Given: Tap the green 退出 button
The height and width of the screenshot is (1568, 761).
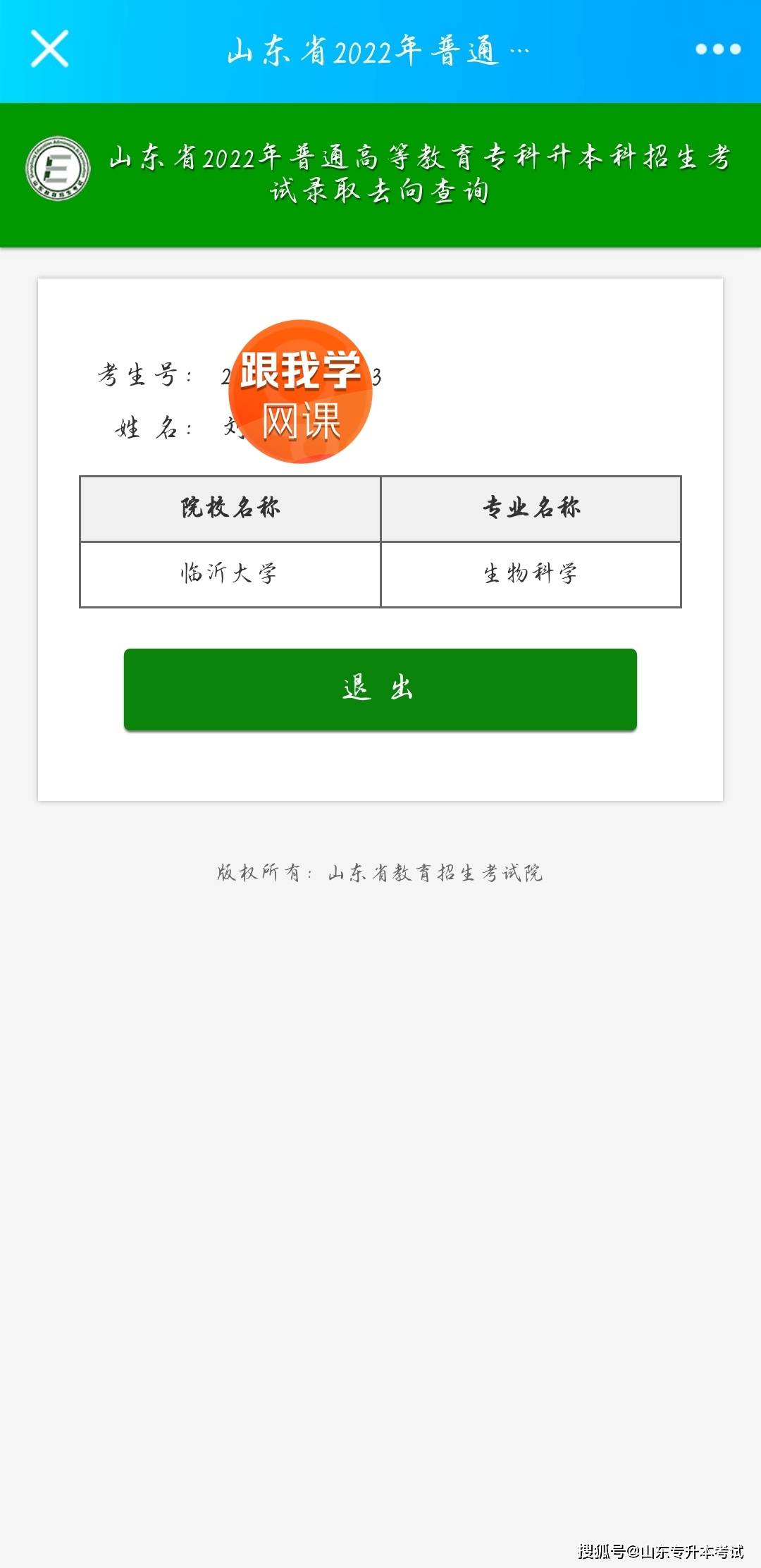Looking at the screenshot, I should [x=380, y=689].
